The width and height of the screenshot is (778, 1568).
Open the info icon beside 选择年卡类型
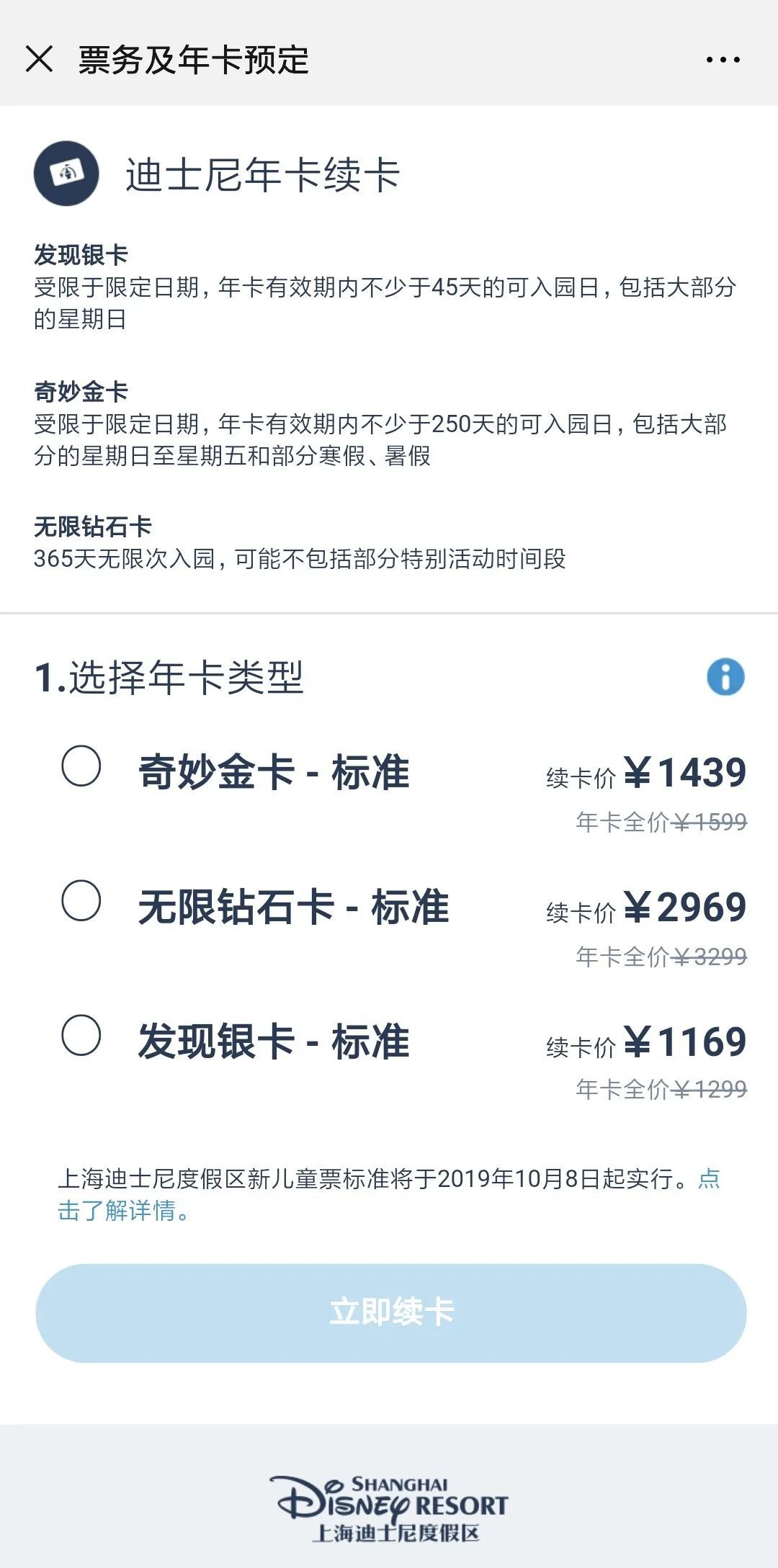point(725,677)
